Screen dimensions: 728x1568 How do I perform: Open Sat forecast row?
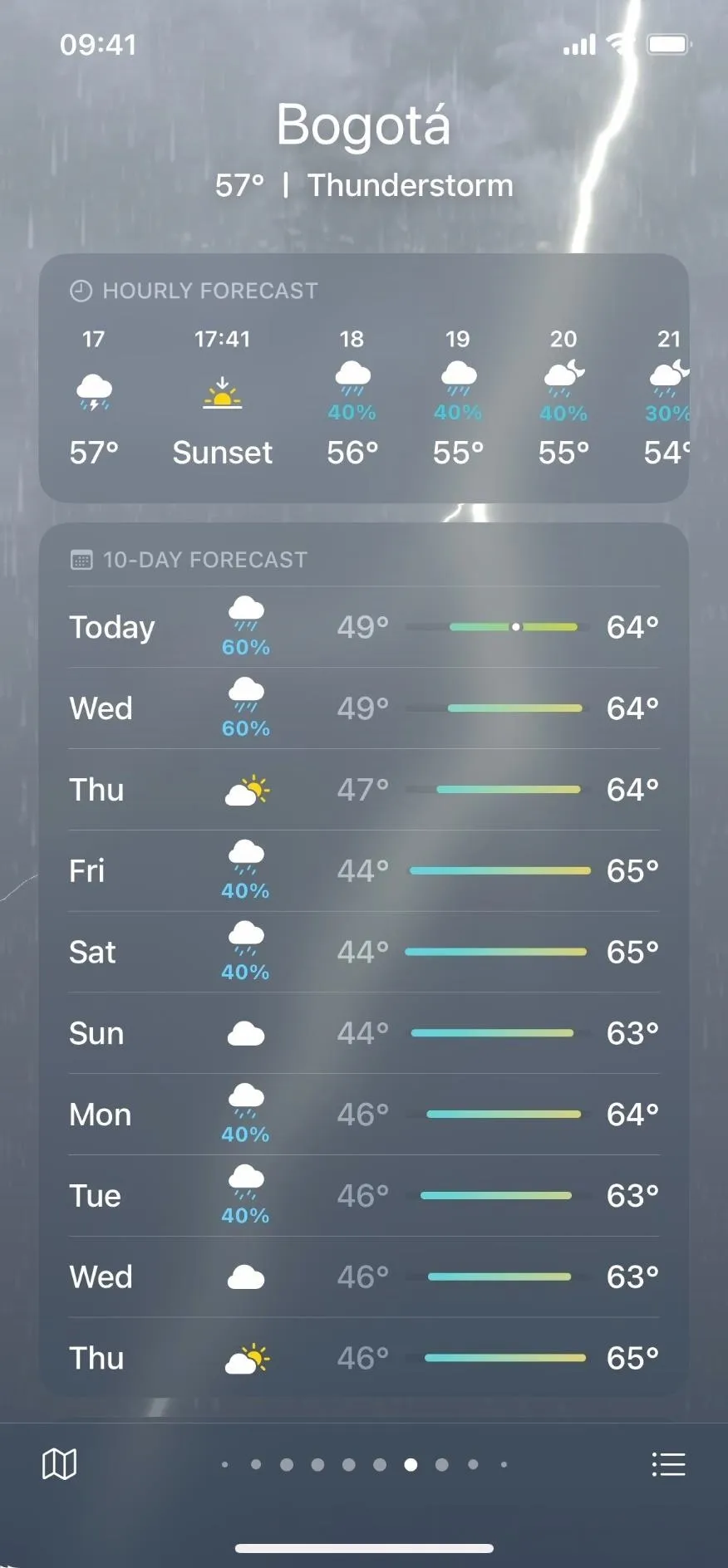click(363, 952)
